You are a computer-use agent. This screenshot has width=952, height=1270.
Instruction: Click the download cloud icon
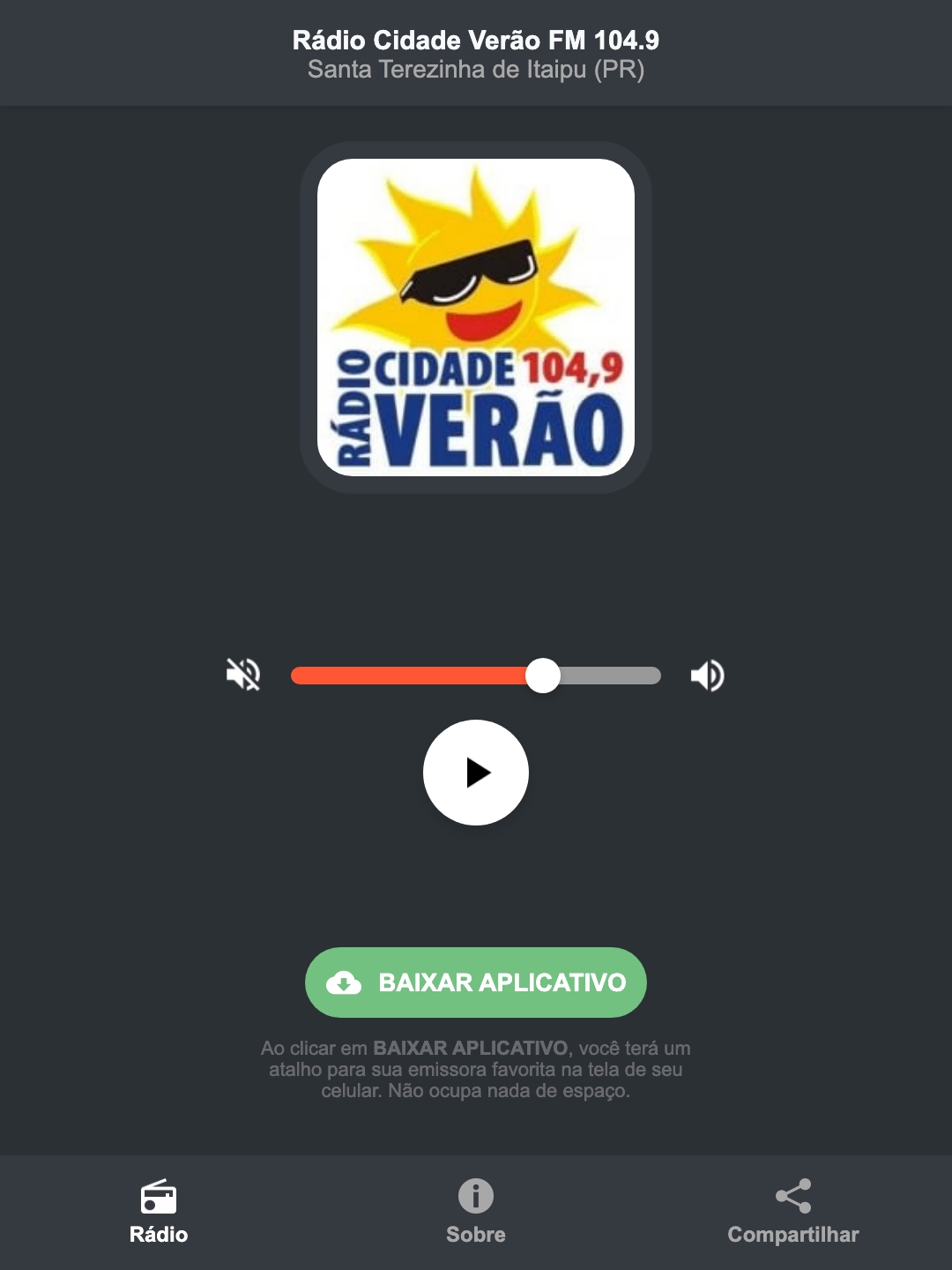click(x=346, y=982)
